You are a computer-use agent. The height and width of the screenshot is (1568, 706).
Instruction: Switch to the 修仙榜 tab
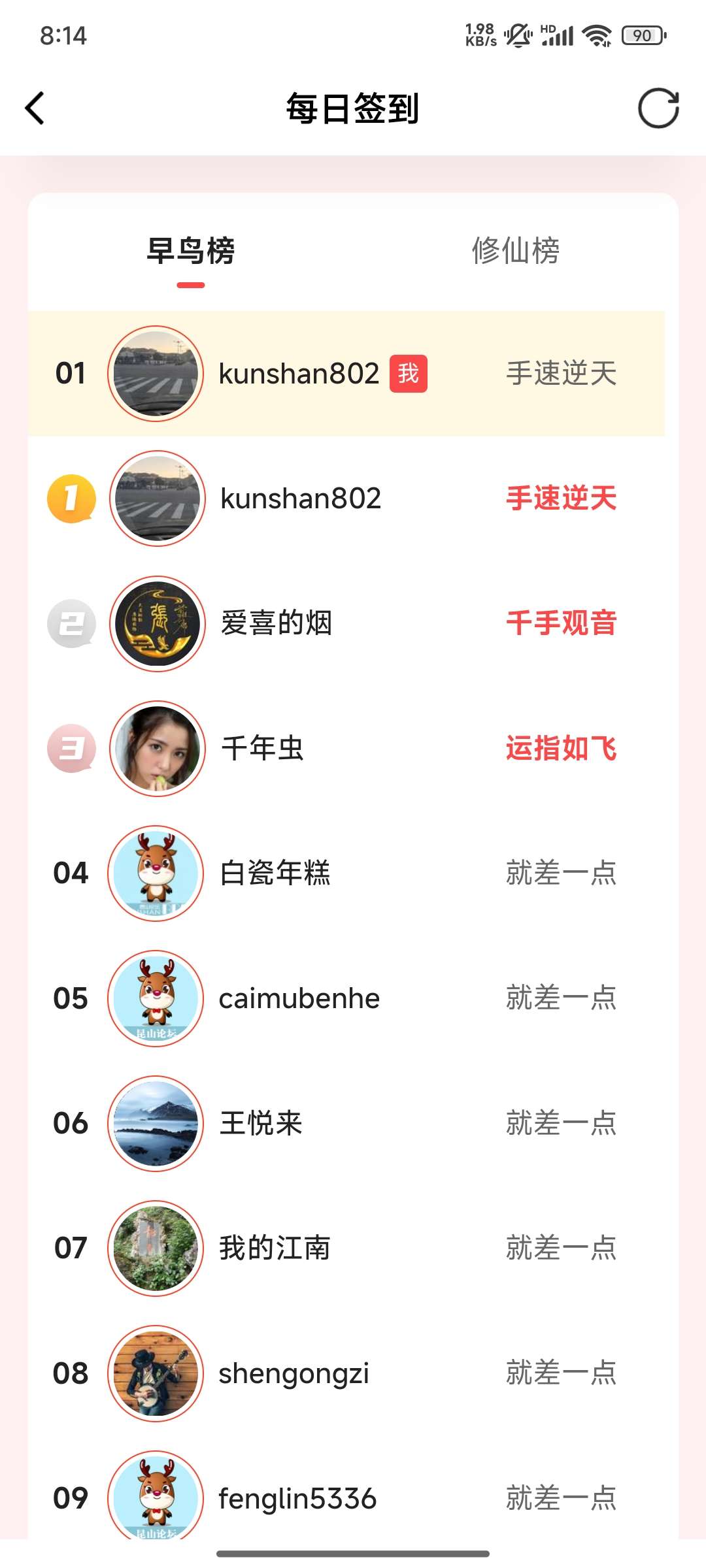[516, 250]
